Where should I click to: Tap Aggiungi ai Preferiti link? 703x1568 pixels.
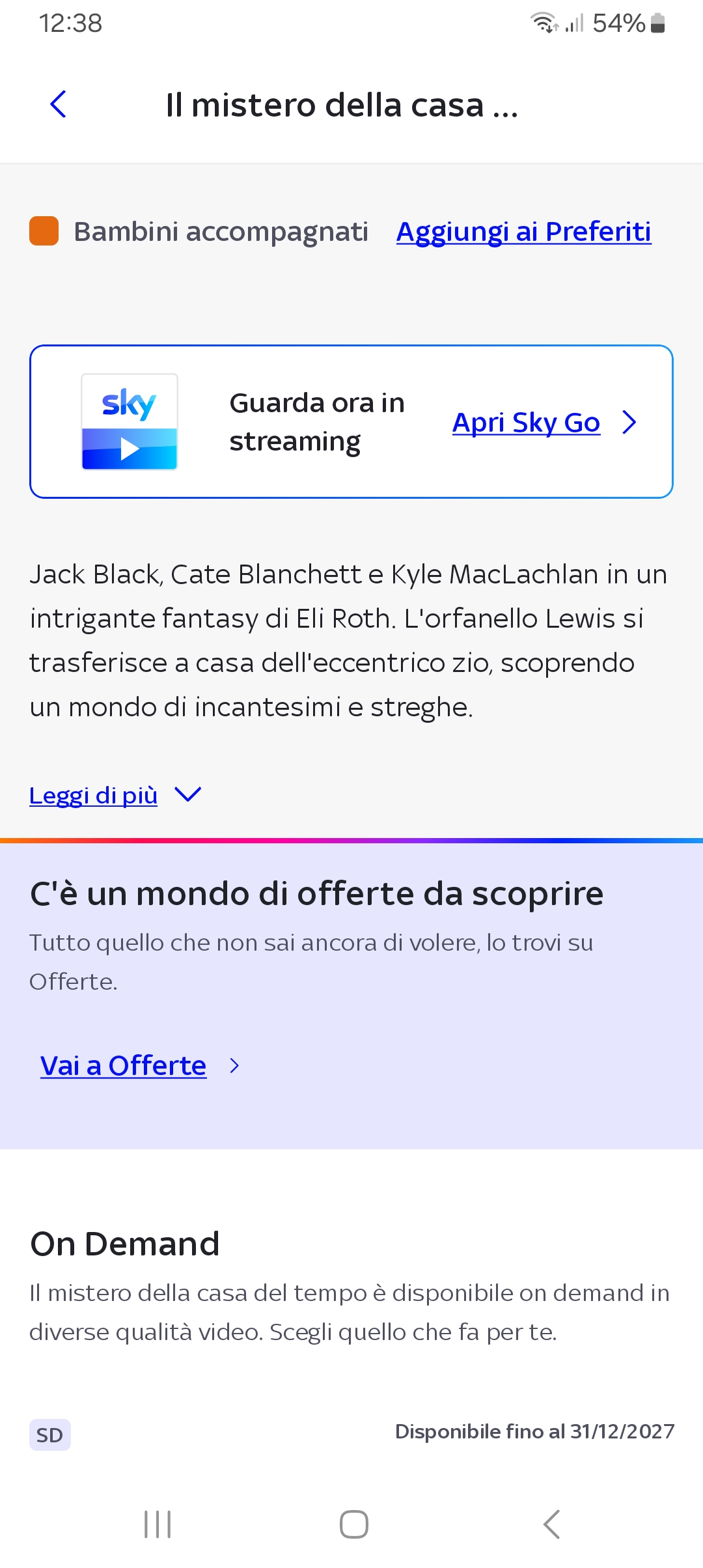pyautogui.click(x=523, y=232)
